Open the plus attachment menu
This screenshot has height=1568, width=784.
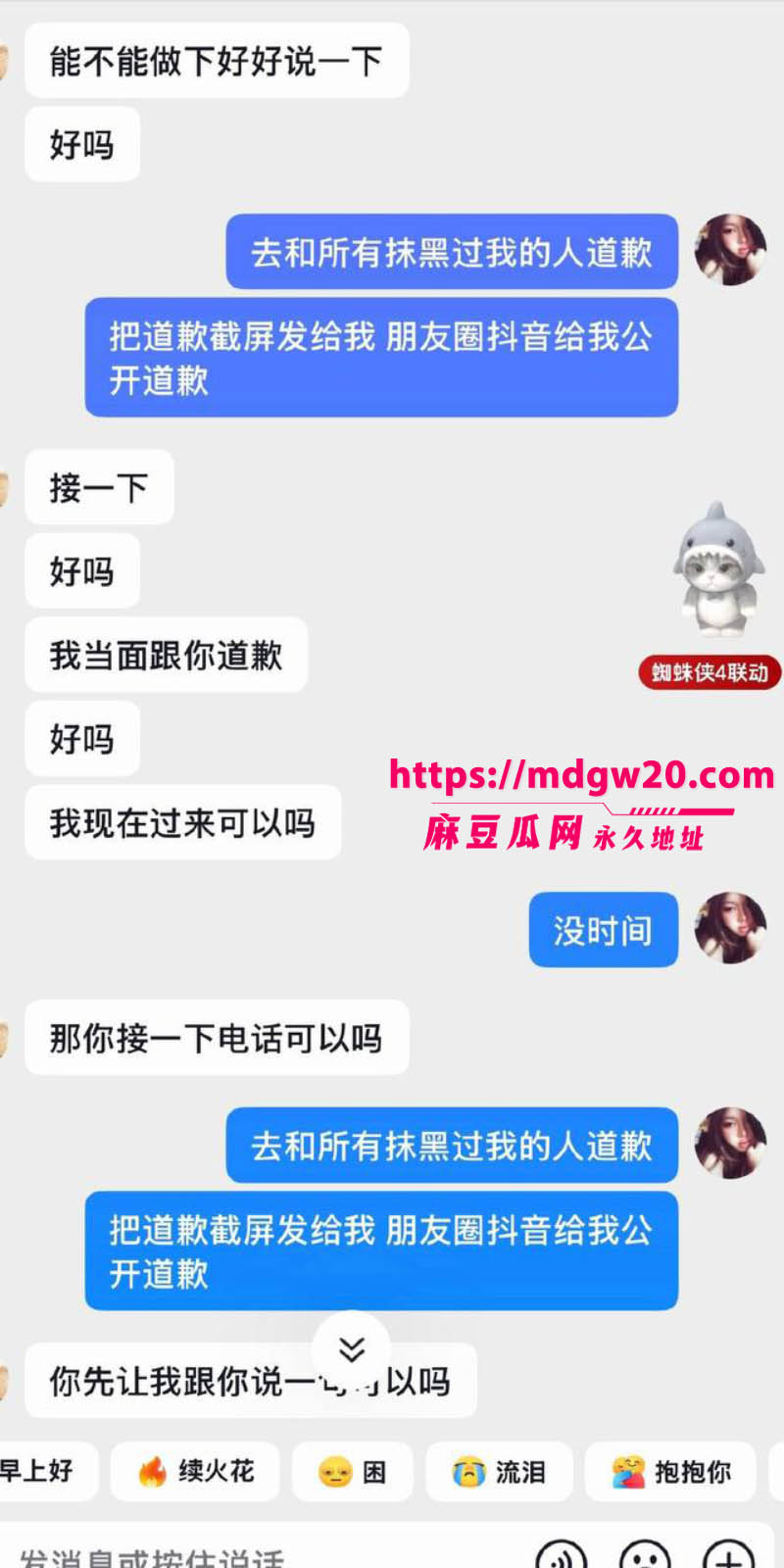tap(730, 1554)
